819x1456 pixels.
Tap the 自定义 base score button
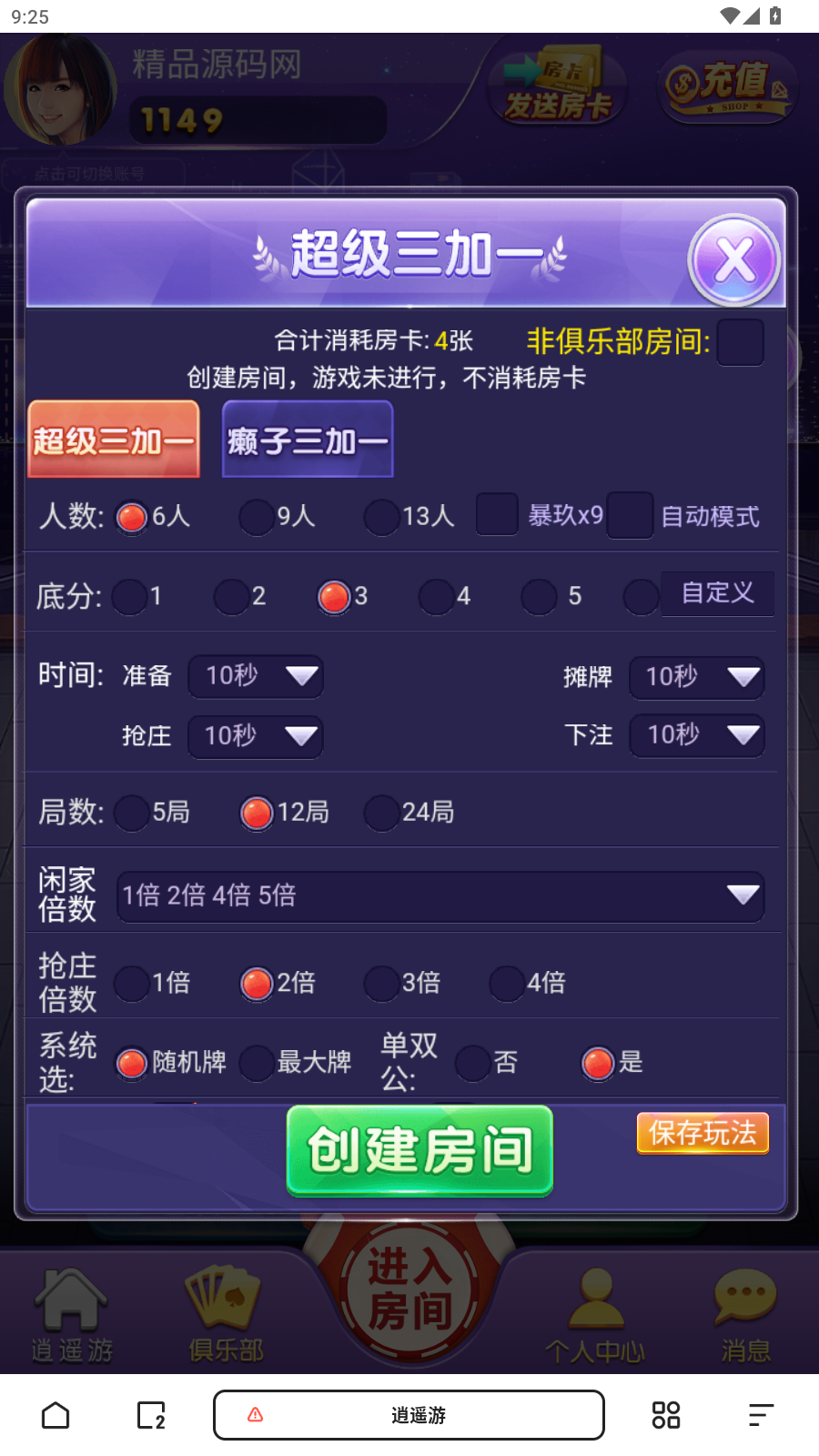click(717, 593)
